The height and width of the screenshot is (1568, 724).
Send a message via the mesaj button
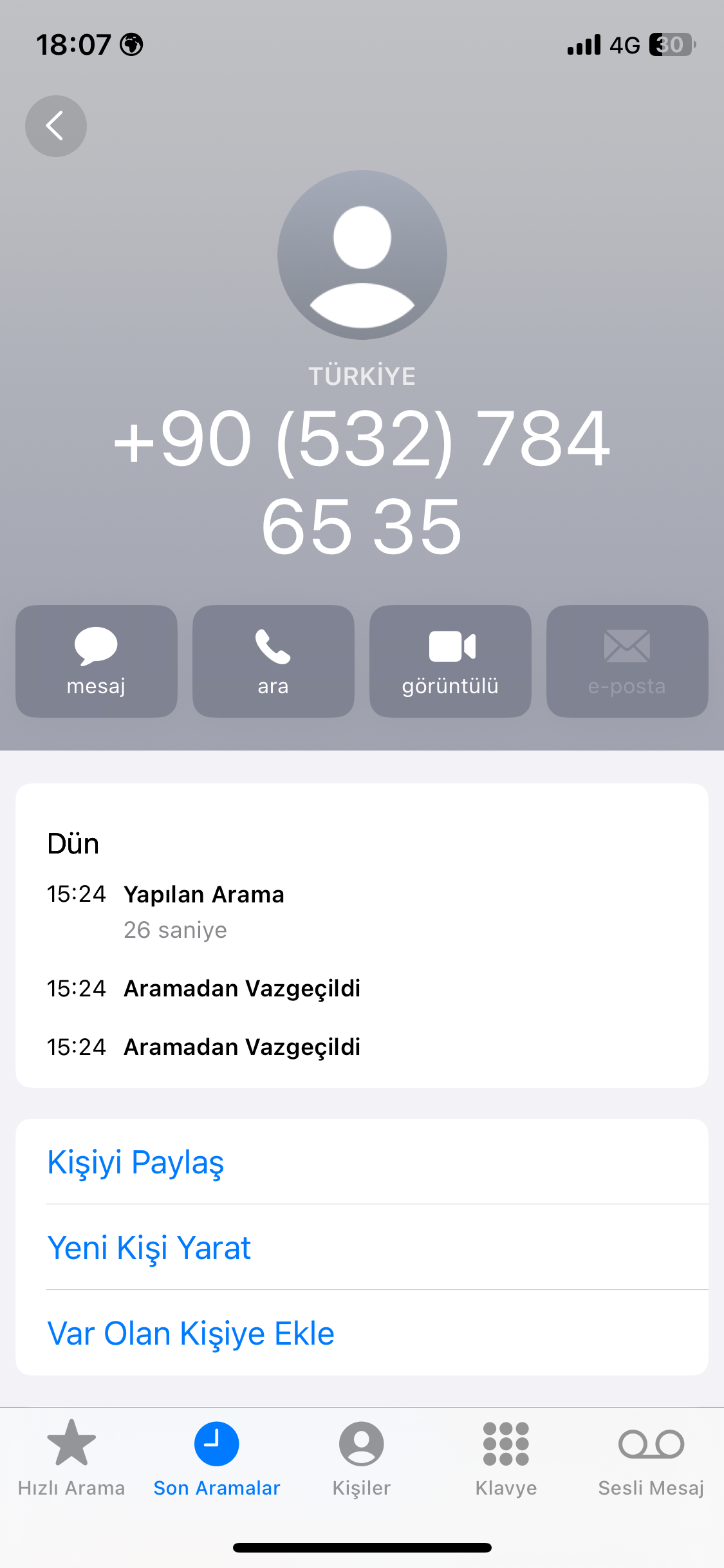coord(97,661)
